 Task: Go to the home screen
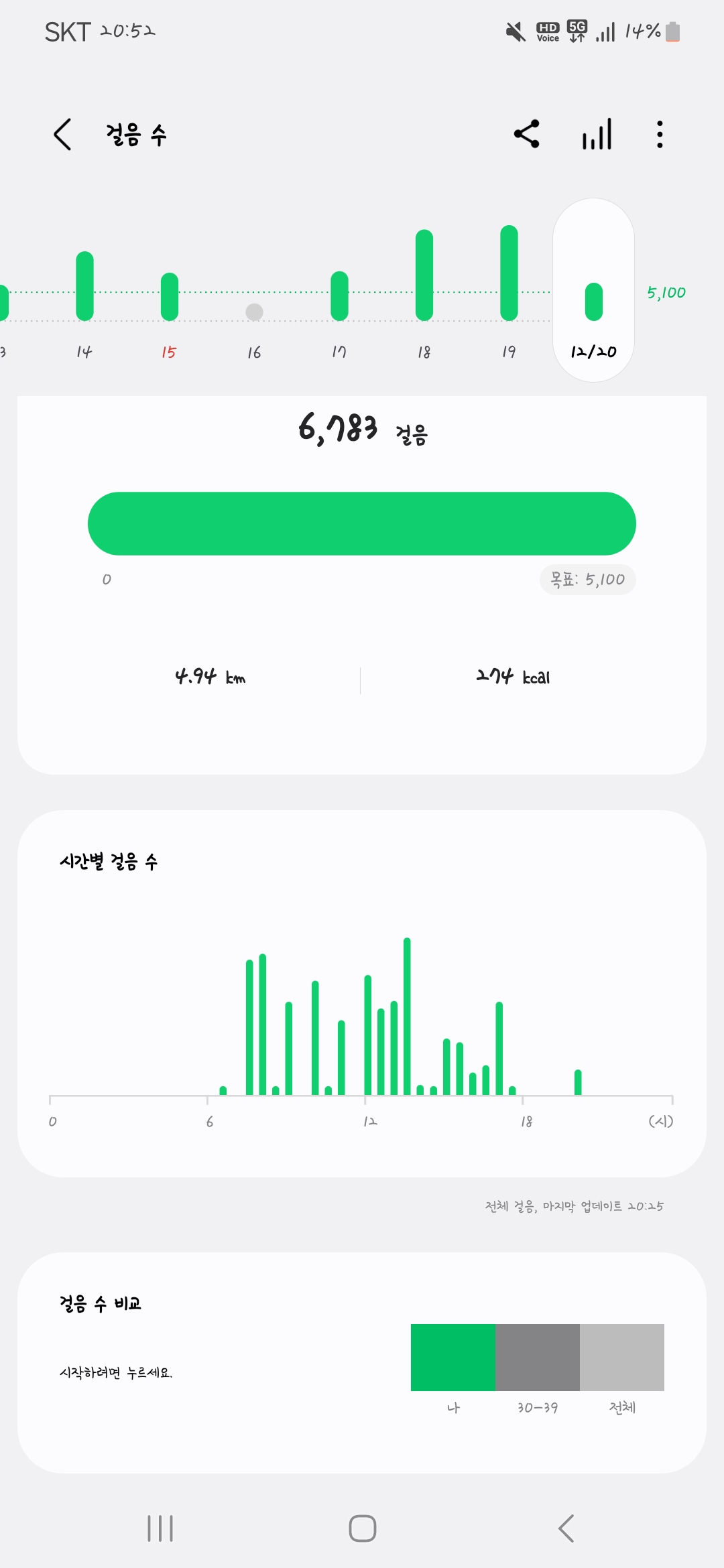362,1528
